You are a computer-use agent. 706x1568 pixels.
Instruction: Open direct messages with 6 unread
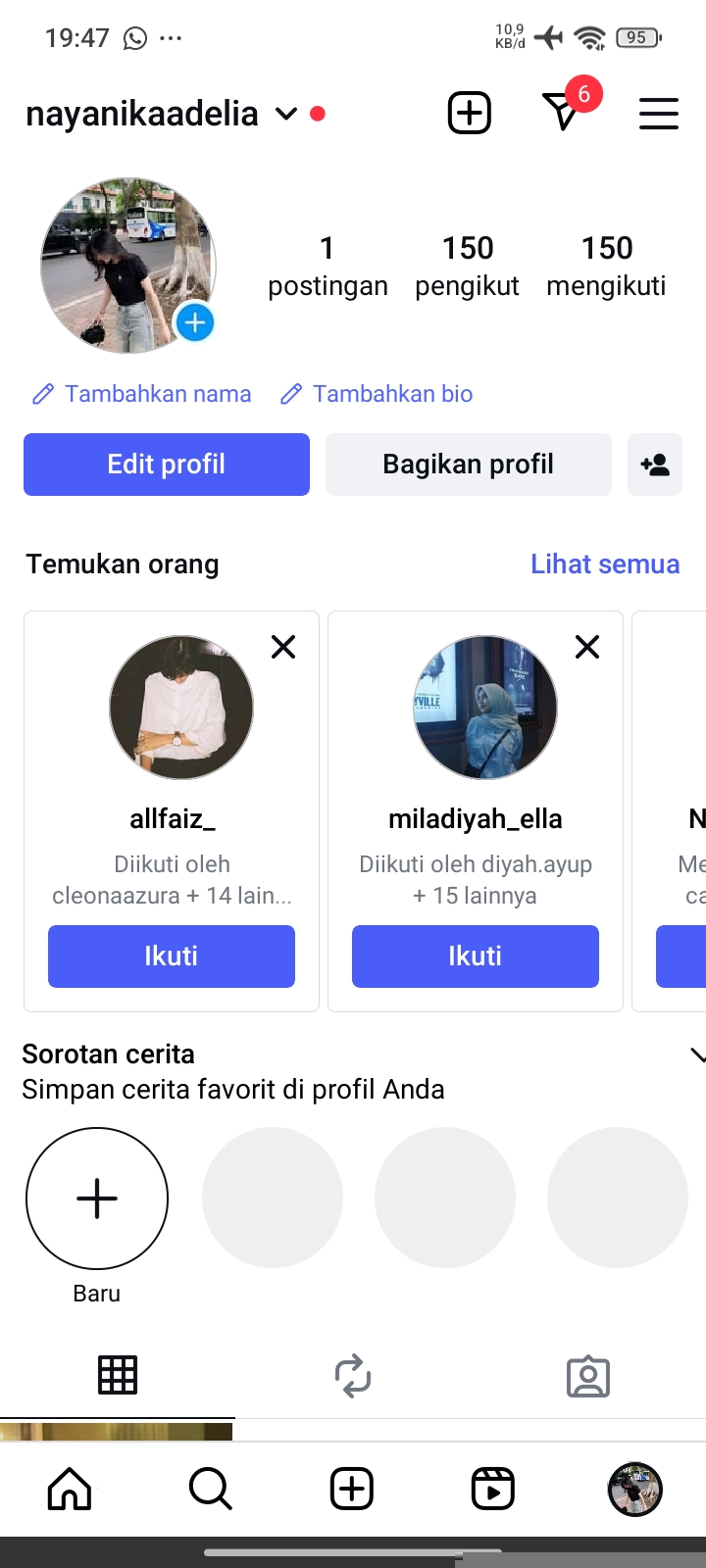pos(564,112)
